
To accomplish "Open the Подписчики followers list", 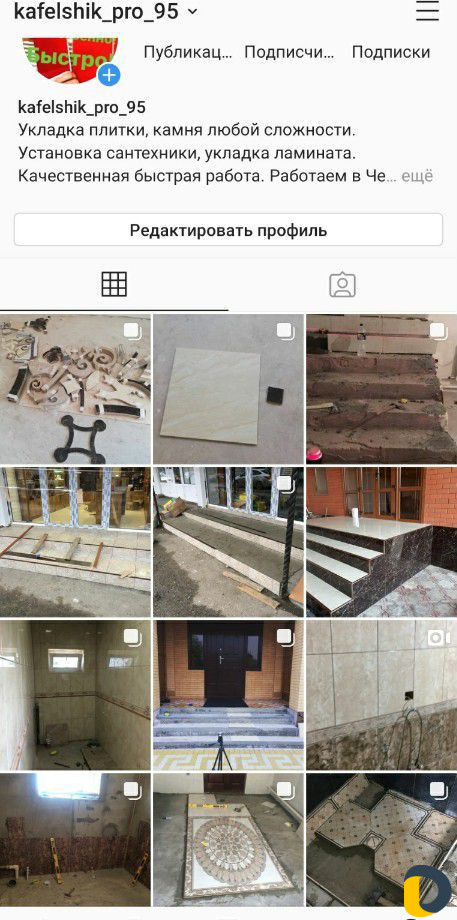I will [289, 52].
